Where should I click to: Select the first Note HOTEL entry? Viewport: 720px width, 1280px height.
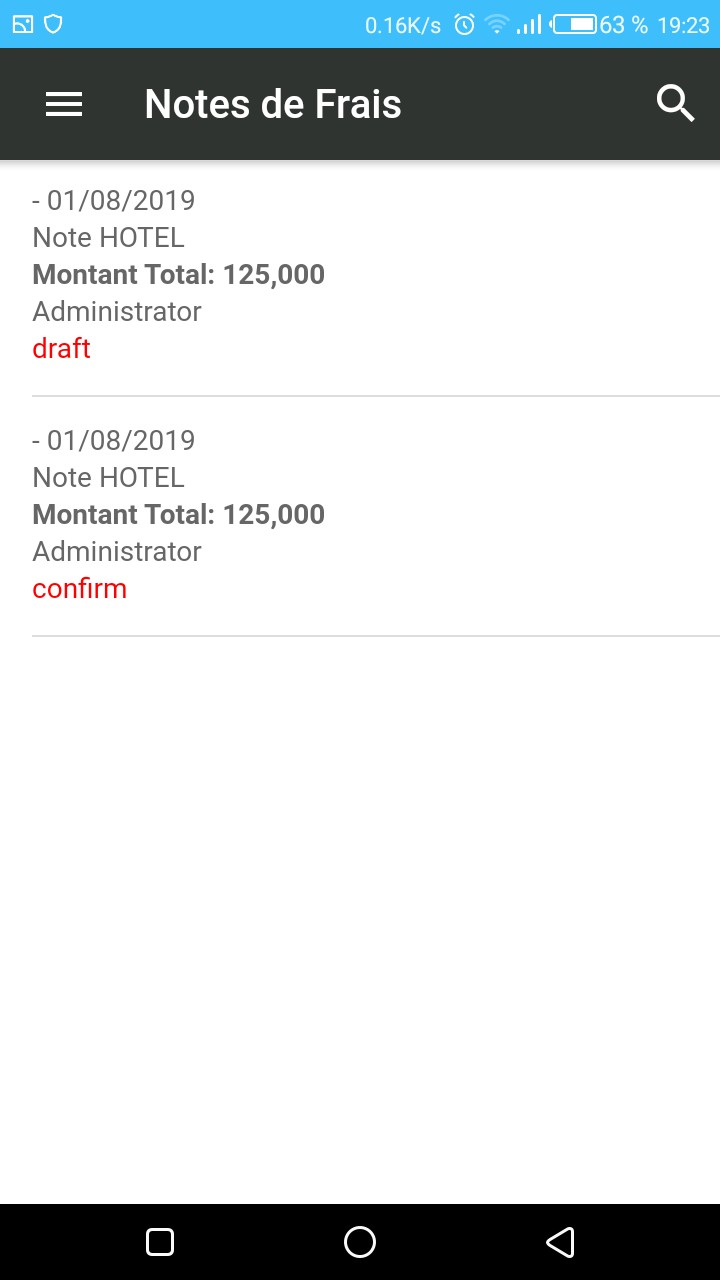[108, 237]
